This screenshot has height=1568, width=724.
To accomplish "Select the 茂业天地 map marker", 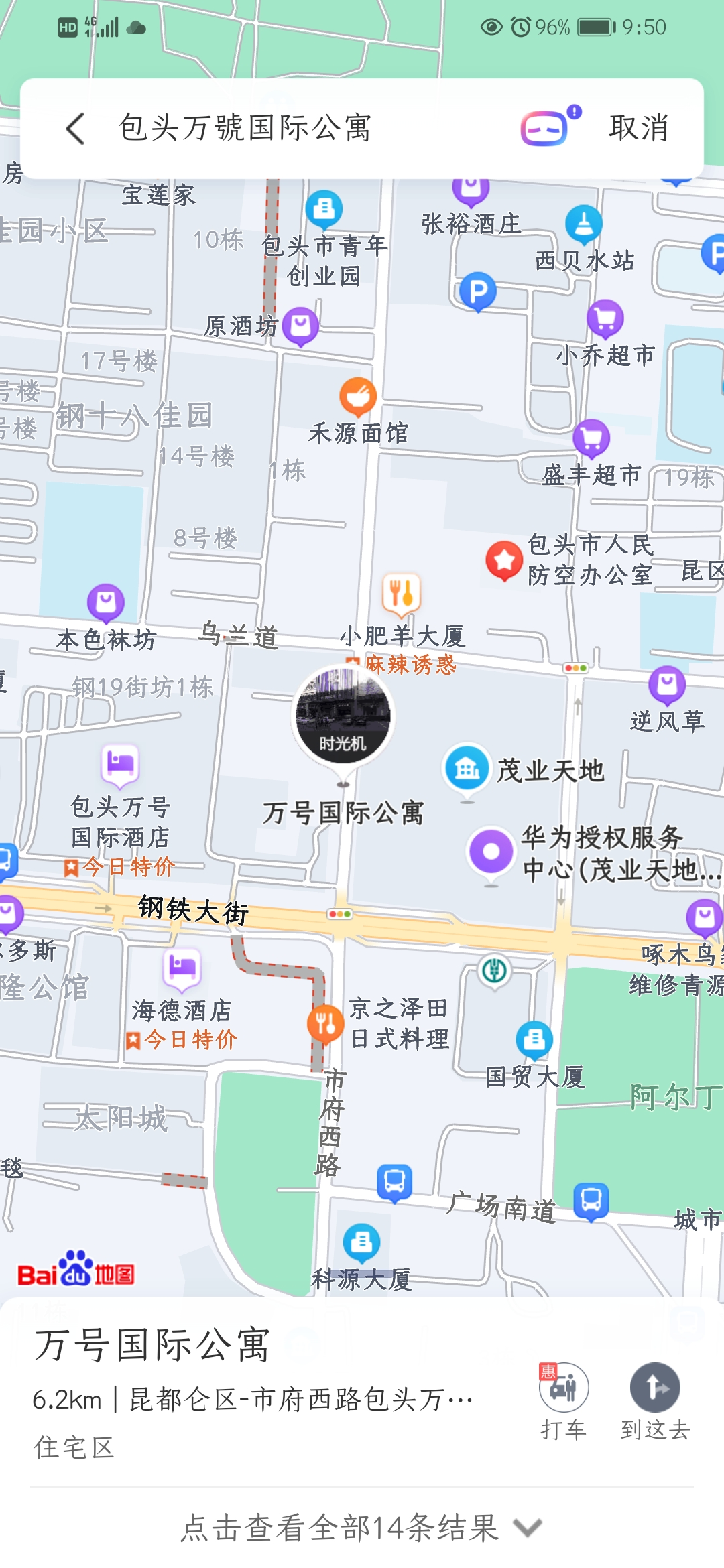I will (x=467, y=769).
